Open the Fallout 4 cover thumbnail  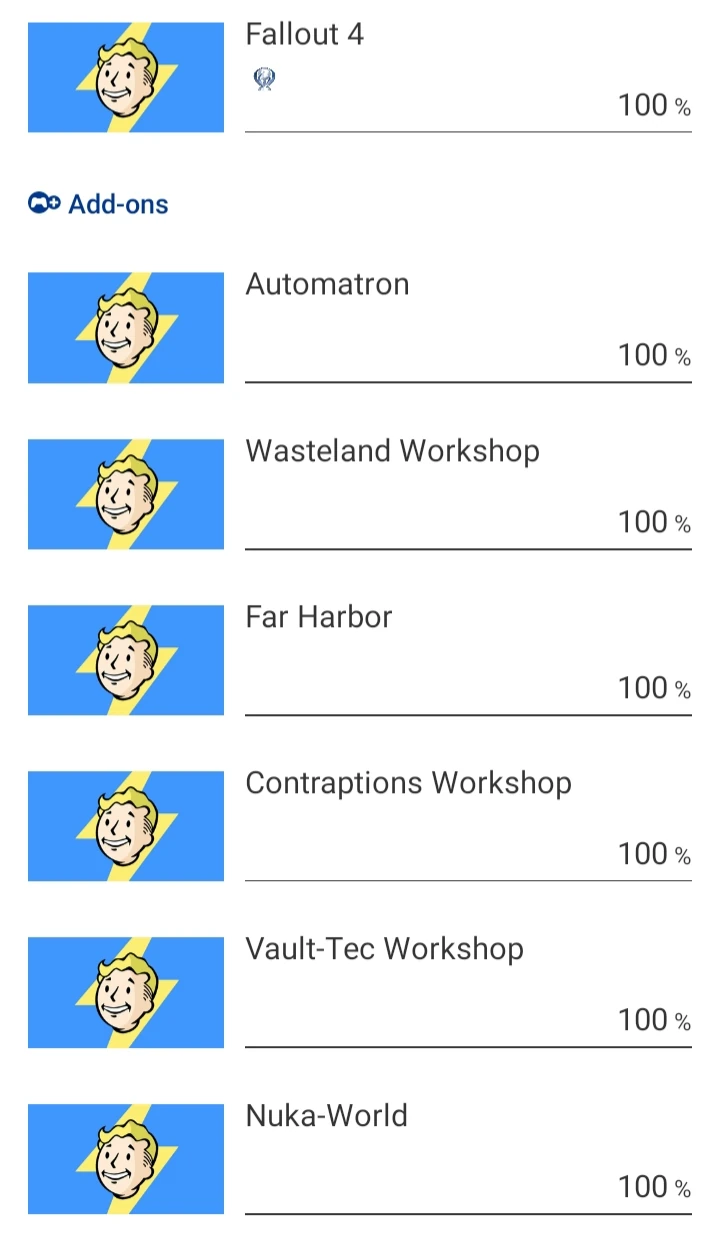coord(125,76)
